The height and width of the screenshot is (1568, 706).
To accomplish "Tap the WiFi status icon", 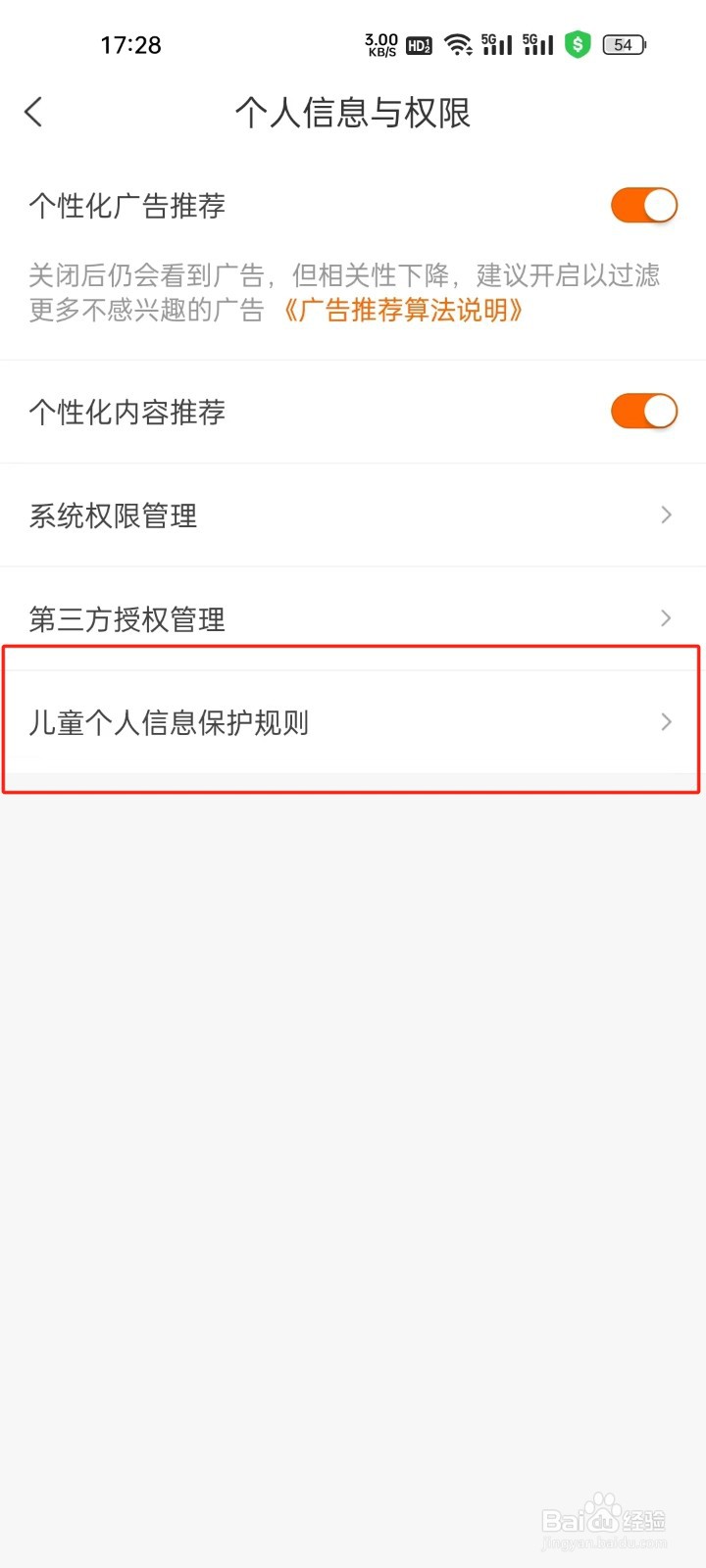I will click(459, 44).
